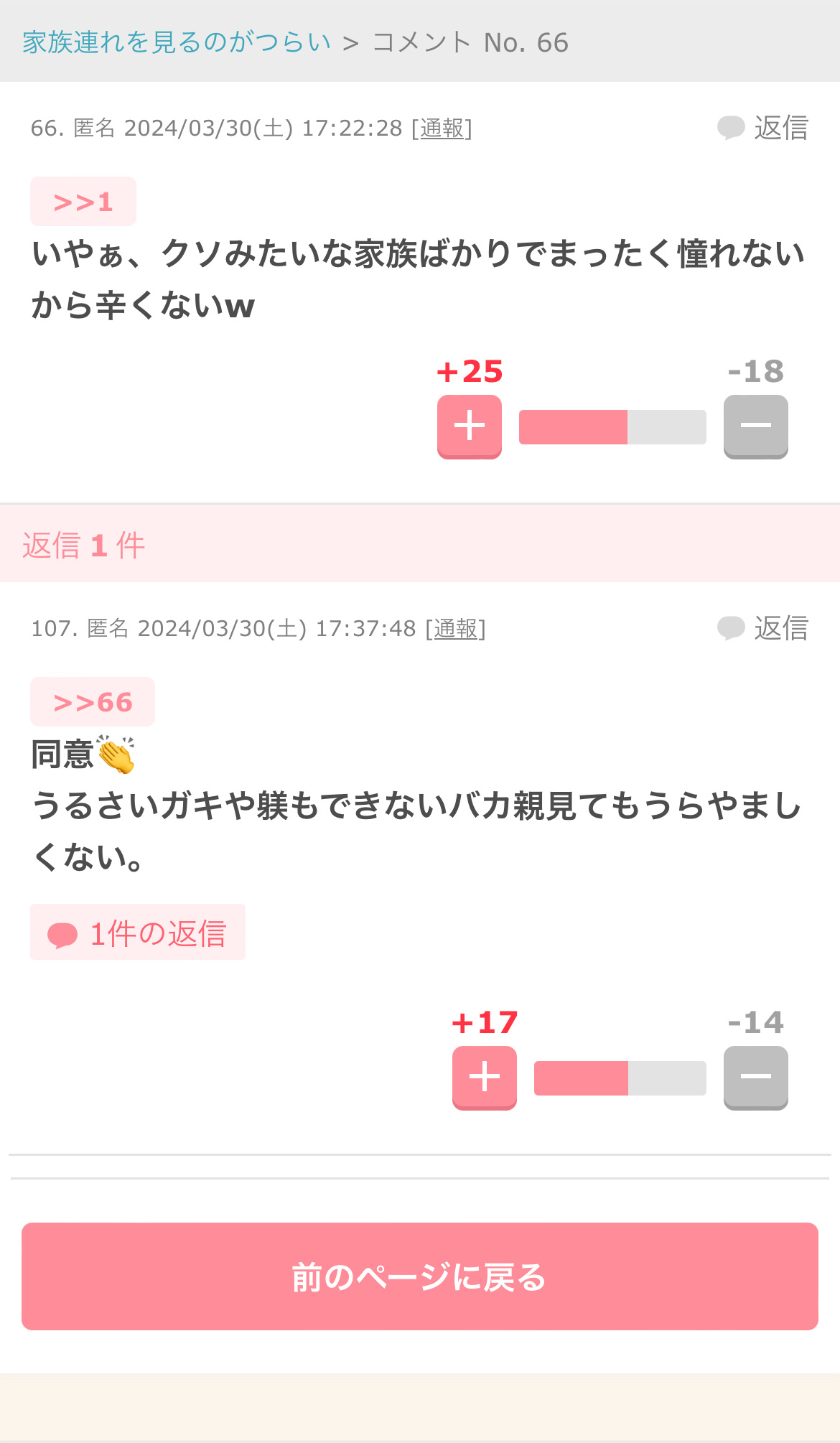
Task: Upvote comment 66 with plus button
Action: pos(470,426)
